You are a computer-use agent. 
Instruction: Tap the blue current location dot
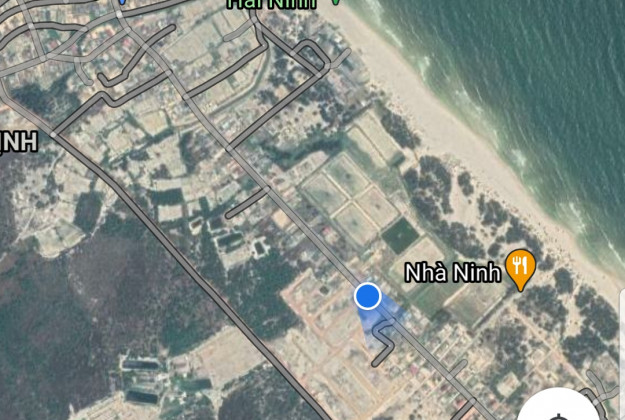coord(368,296)
